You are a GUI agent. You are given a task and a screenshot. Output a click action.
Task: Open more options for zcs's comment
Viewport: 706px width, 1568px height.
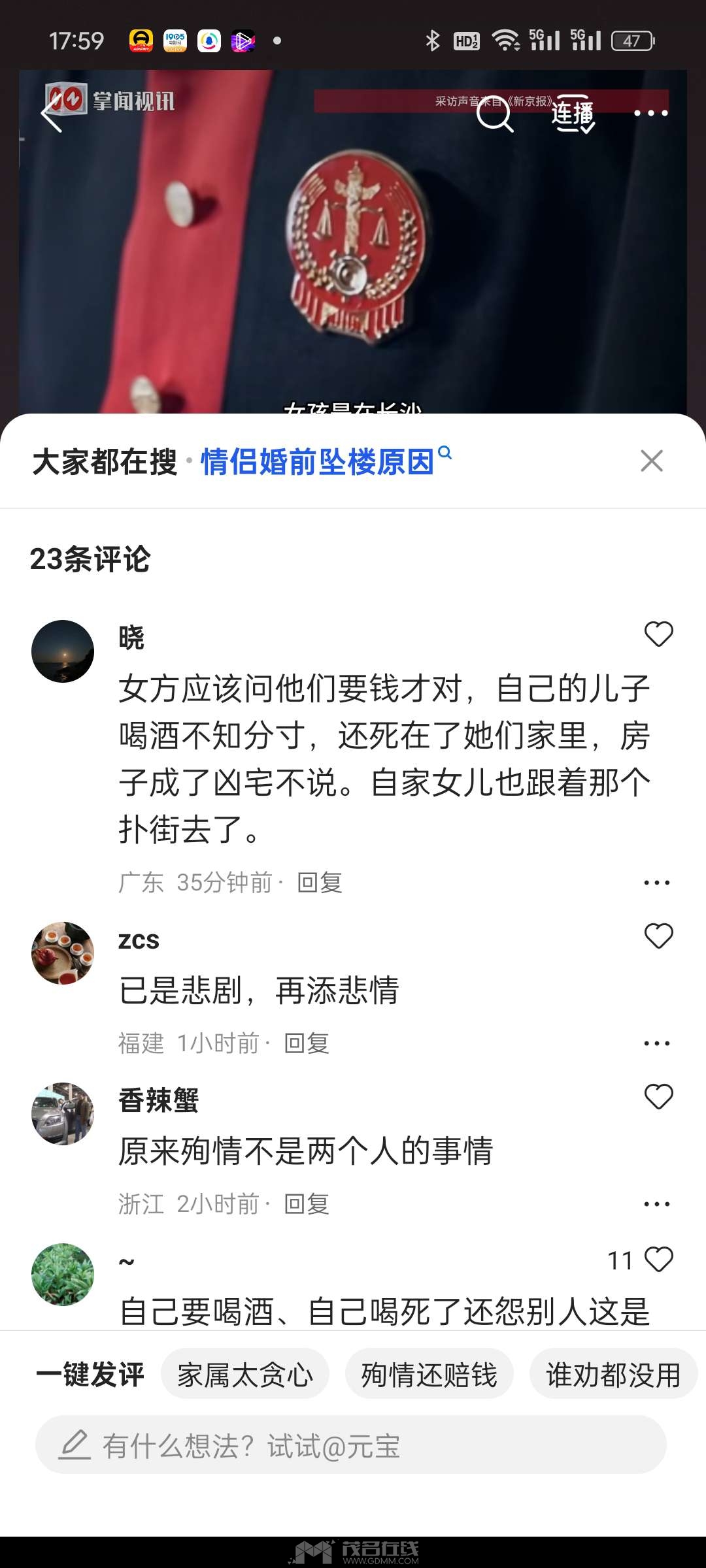pos(656,1043)
